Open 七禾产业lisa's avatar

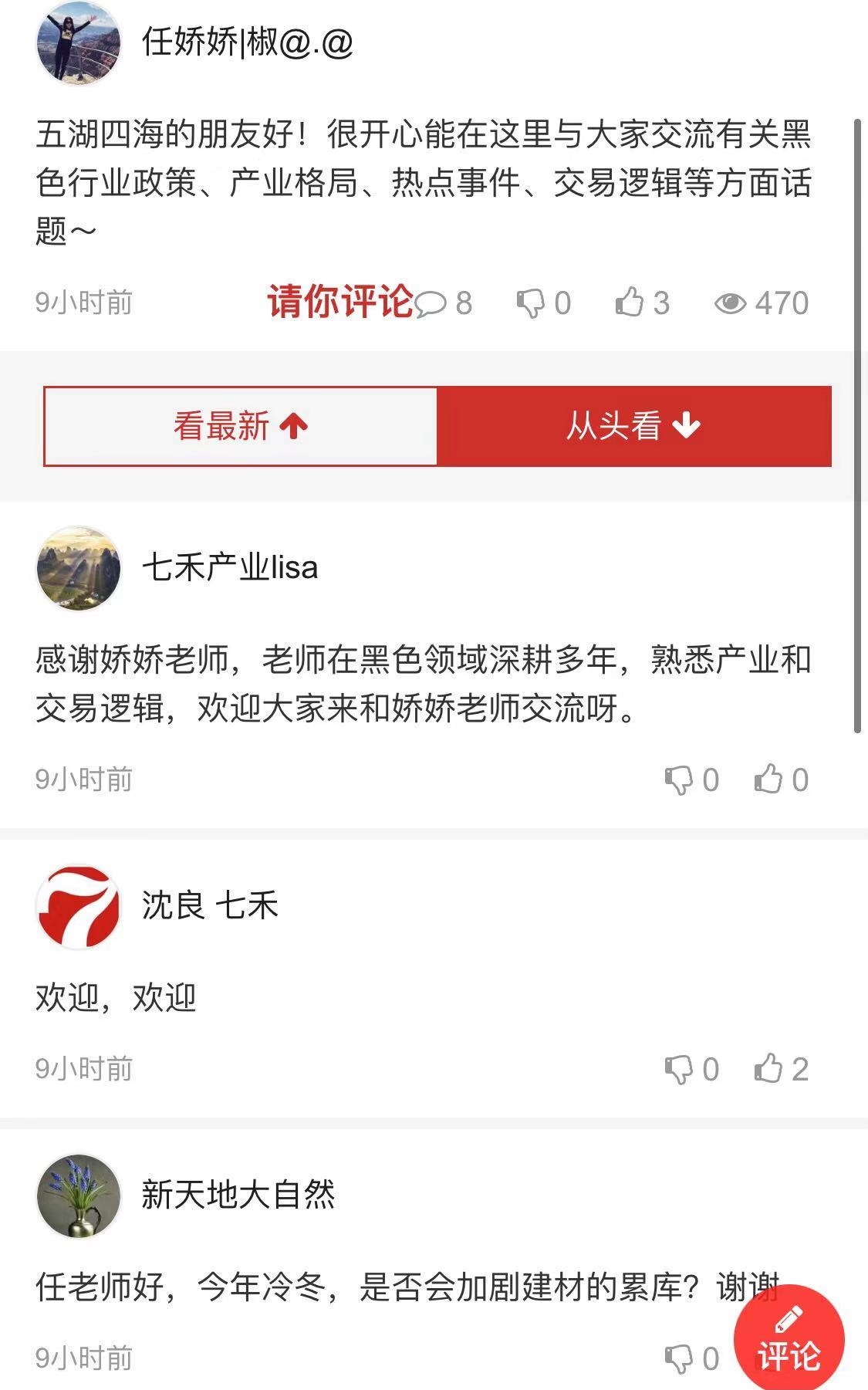coord(78,569)
